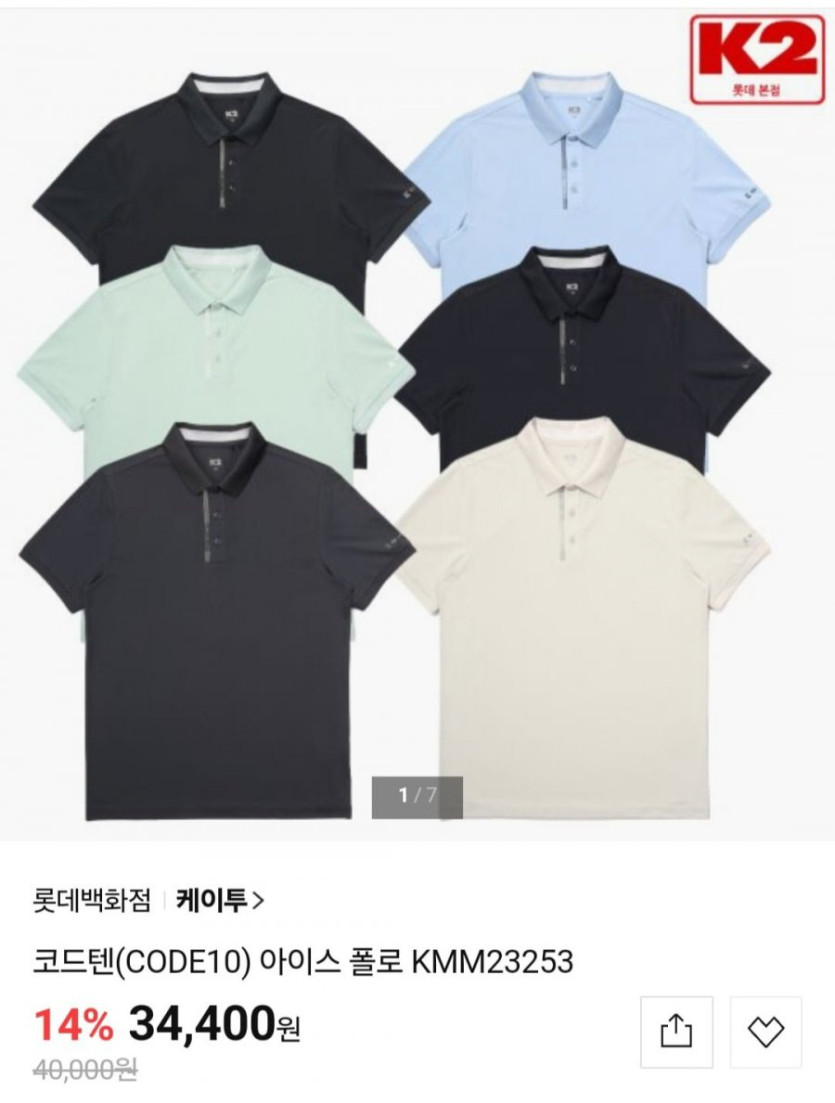
Task: Add the polo to wishlist with heart
Action: point(765,1032)
